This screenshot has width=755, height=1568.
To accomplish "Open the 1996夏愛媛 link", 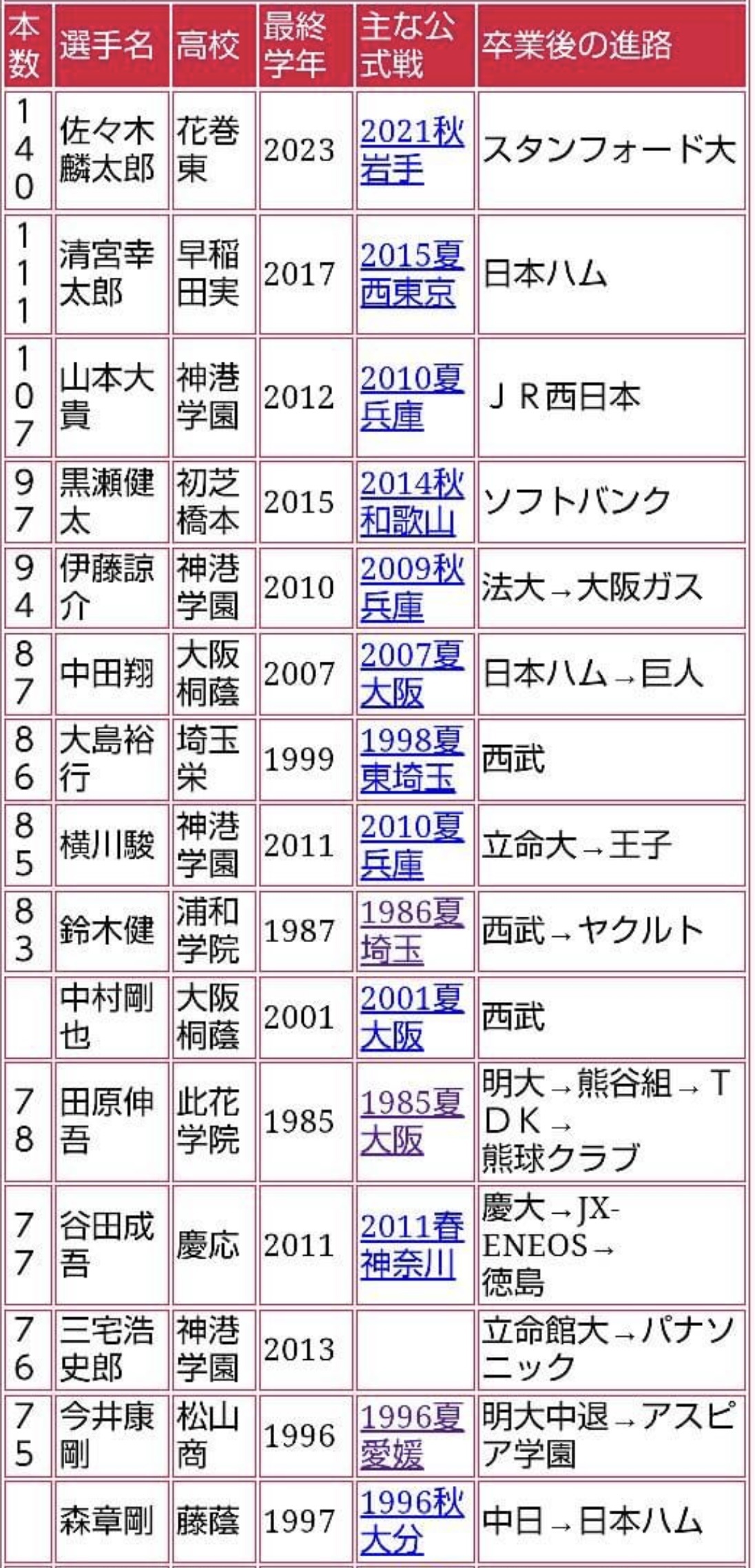I will [411, 1436].
